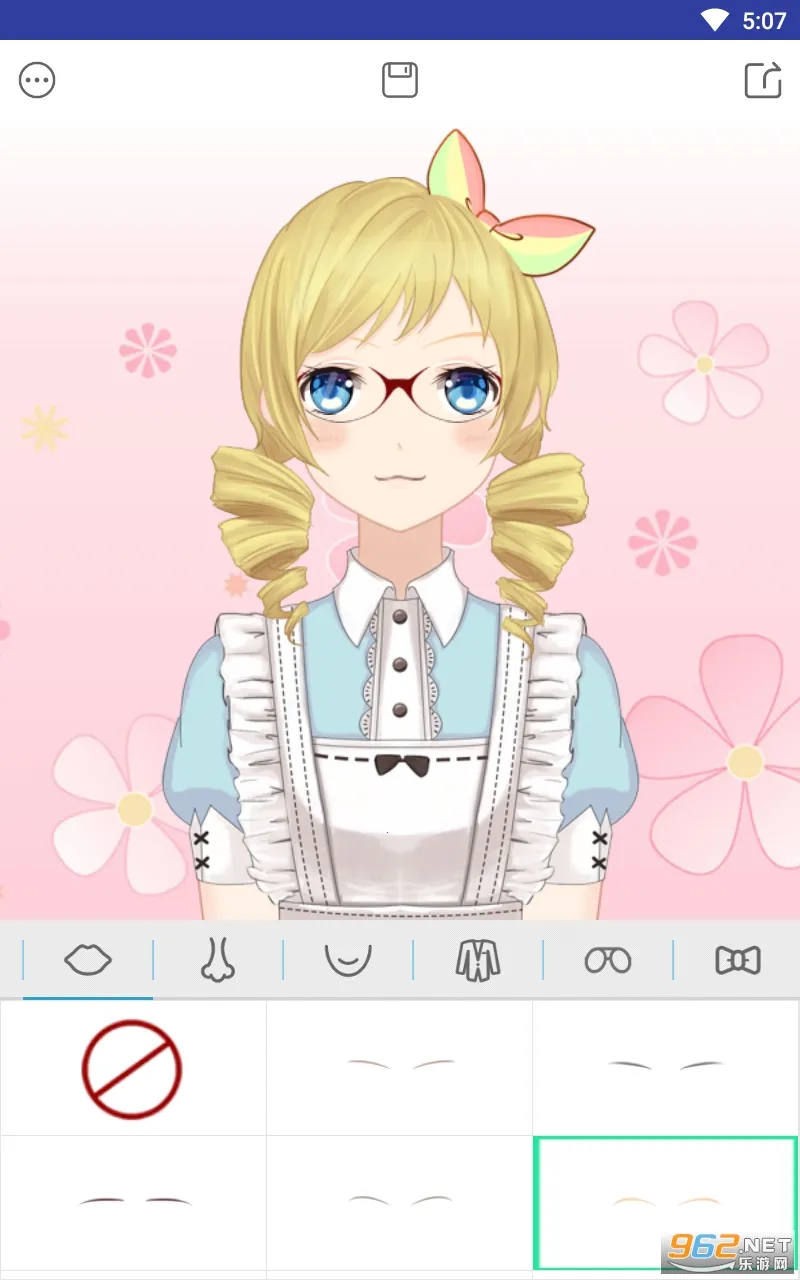This screenshot has width=800, height=1280.
Task: Open the bow accessories category
Action: tap(738, 959)
